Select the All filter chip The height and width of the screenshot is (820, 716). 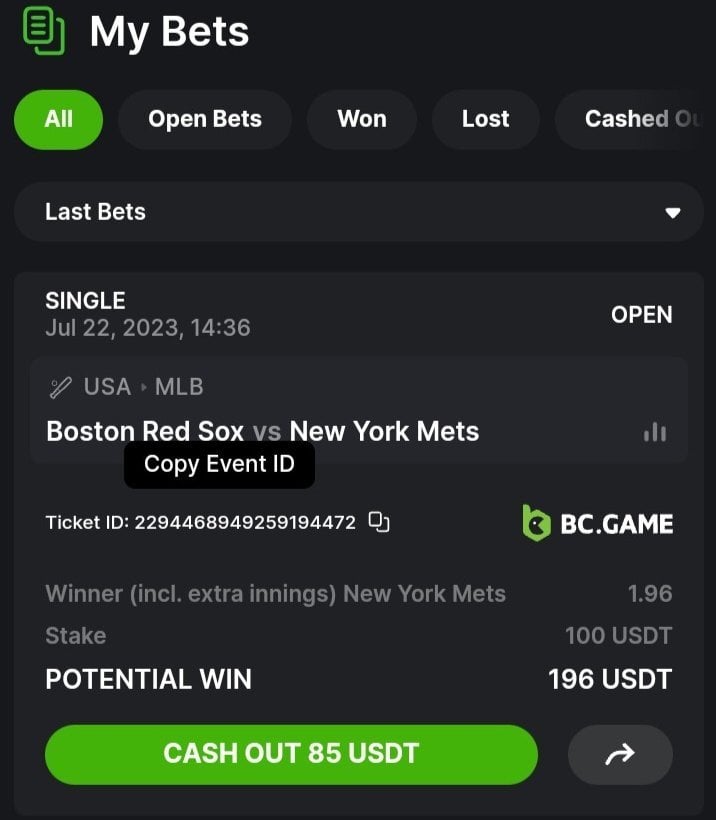[58, 119]
